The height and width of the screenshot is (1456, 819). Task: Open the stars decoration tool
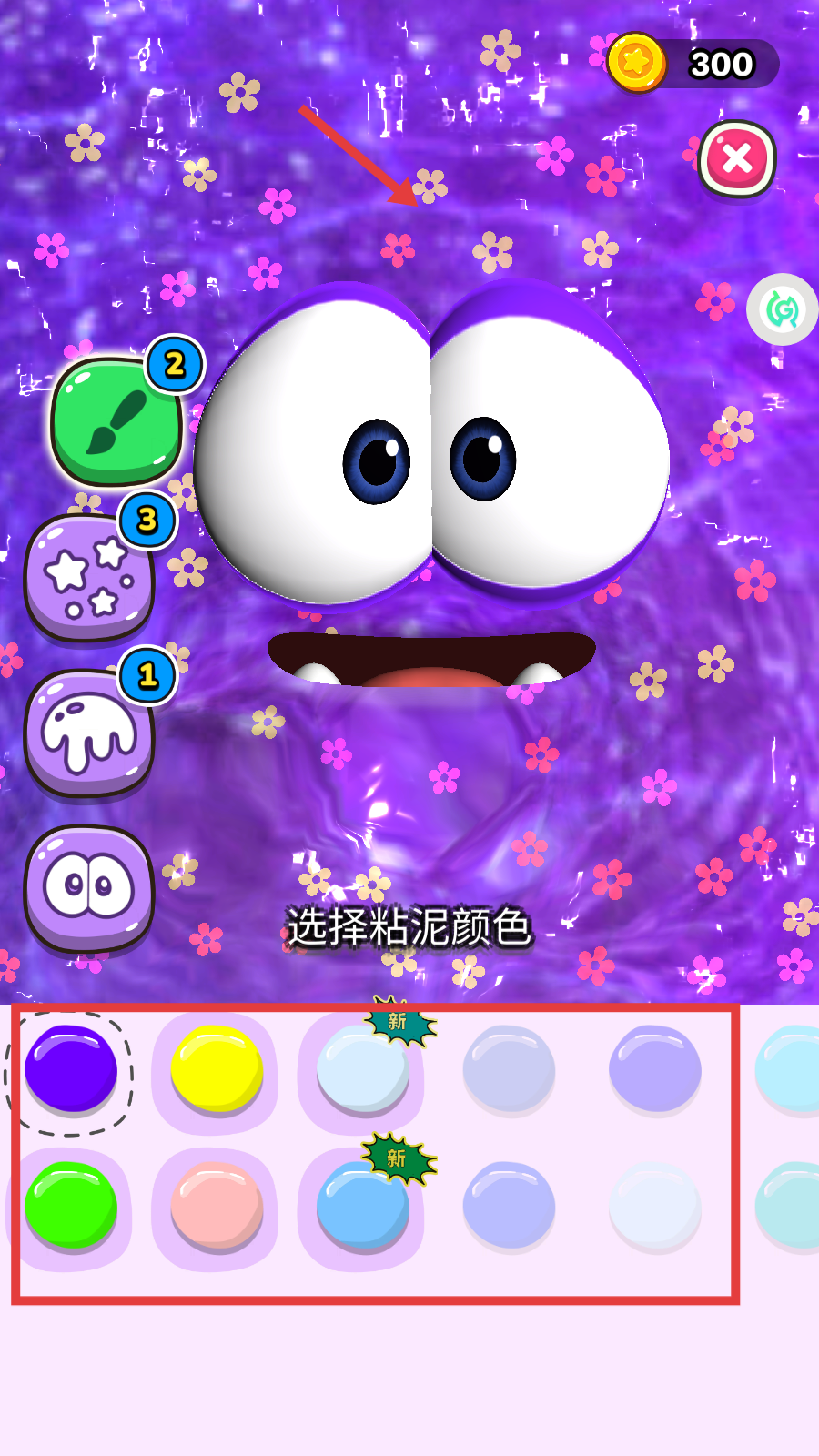click(88, 577)
